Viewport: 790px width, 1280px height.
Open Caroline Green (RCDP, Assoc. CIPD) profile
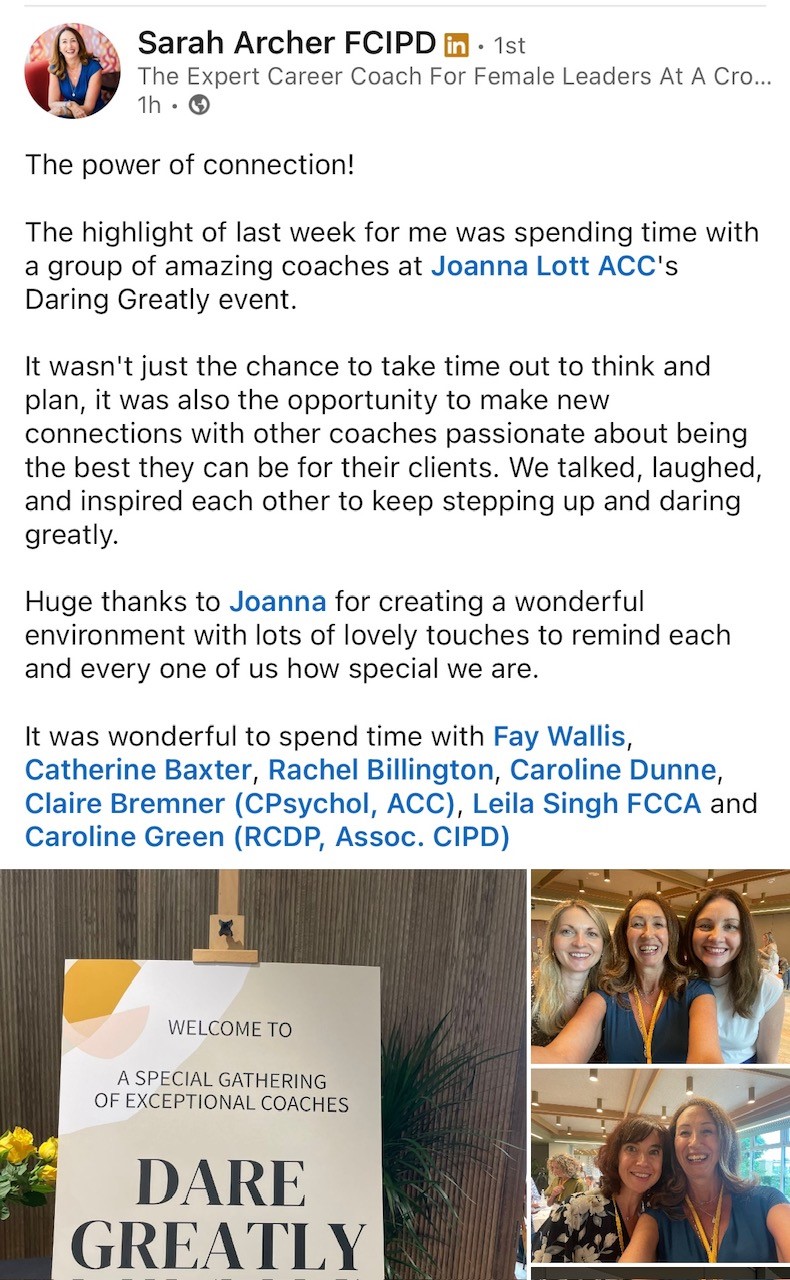(x=267, y=836)
